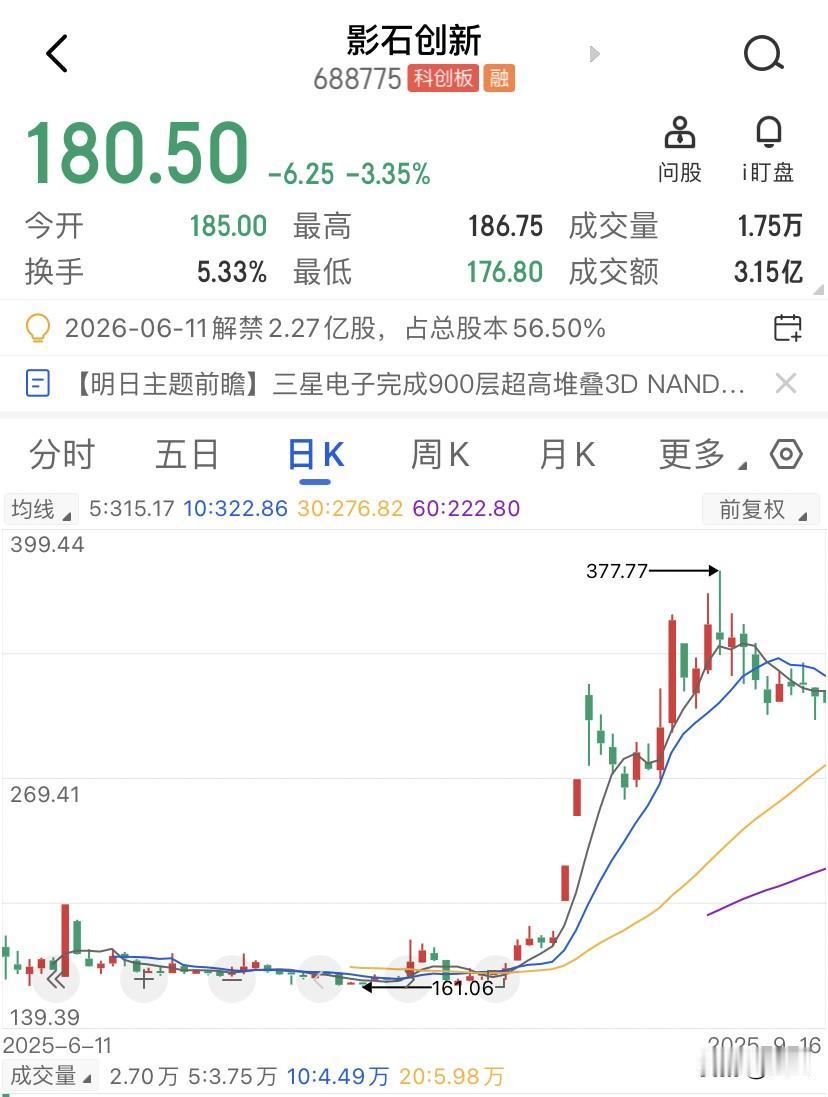Change the 前复权 adjustment option
The width and height of the screenshot is (828, 1097).
(760, 509)
